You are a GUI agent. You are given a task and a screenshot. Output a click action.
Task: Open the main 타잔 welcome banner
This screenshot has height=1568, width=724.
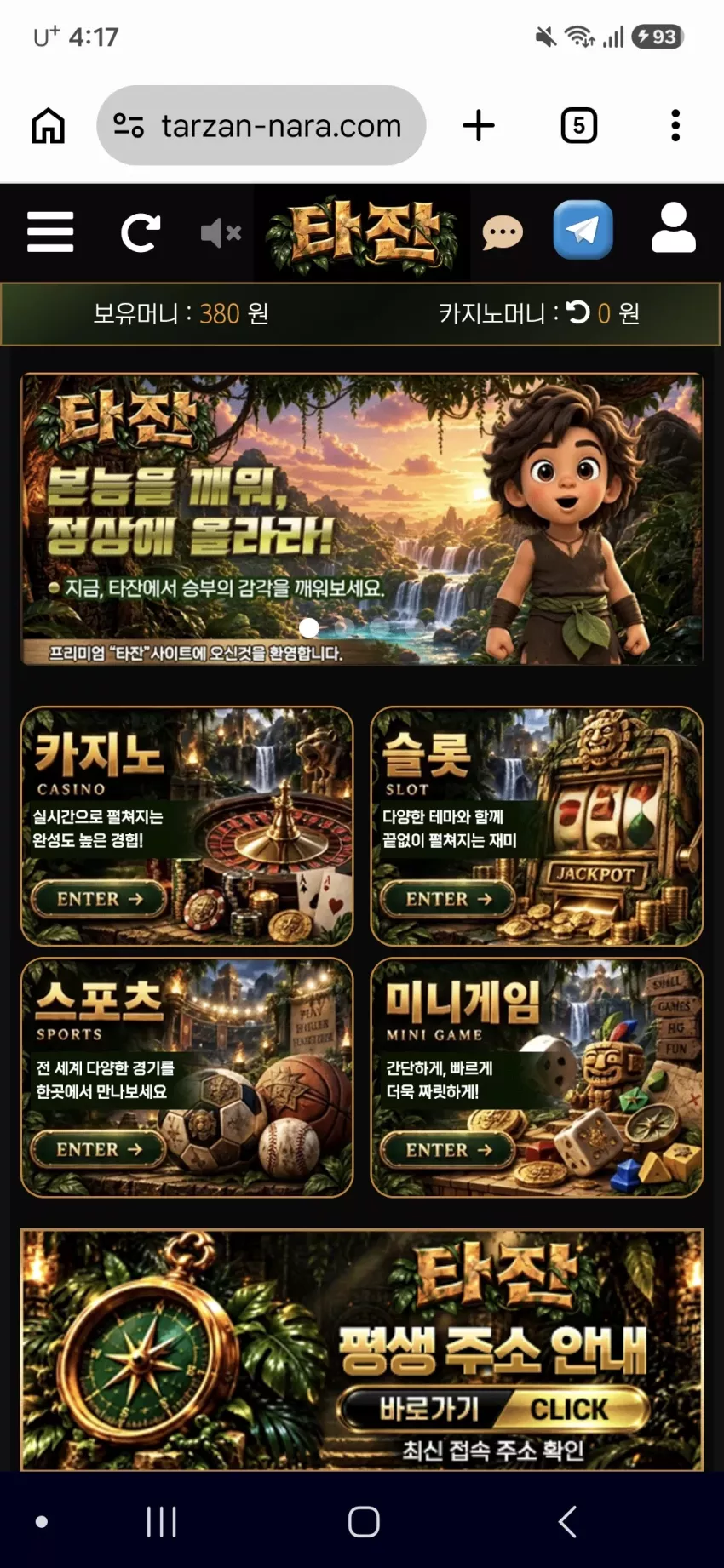point(362,519)
